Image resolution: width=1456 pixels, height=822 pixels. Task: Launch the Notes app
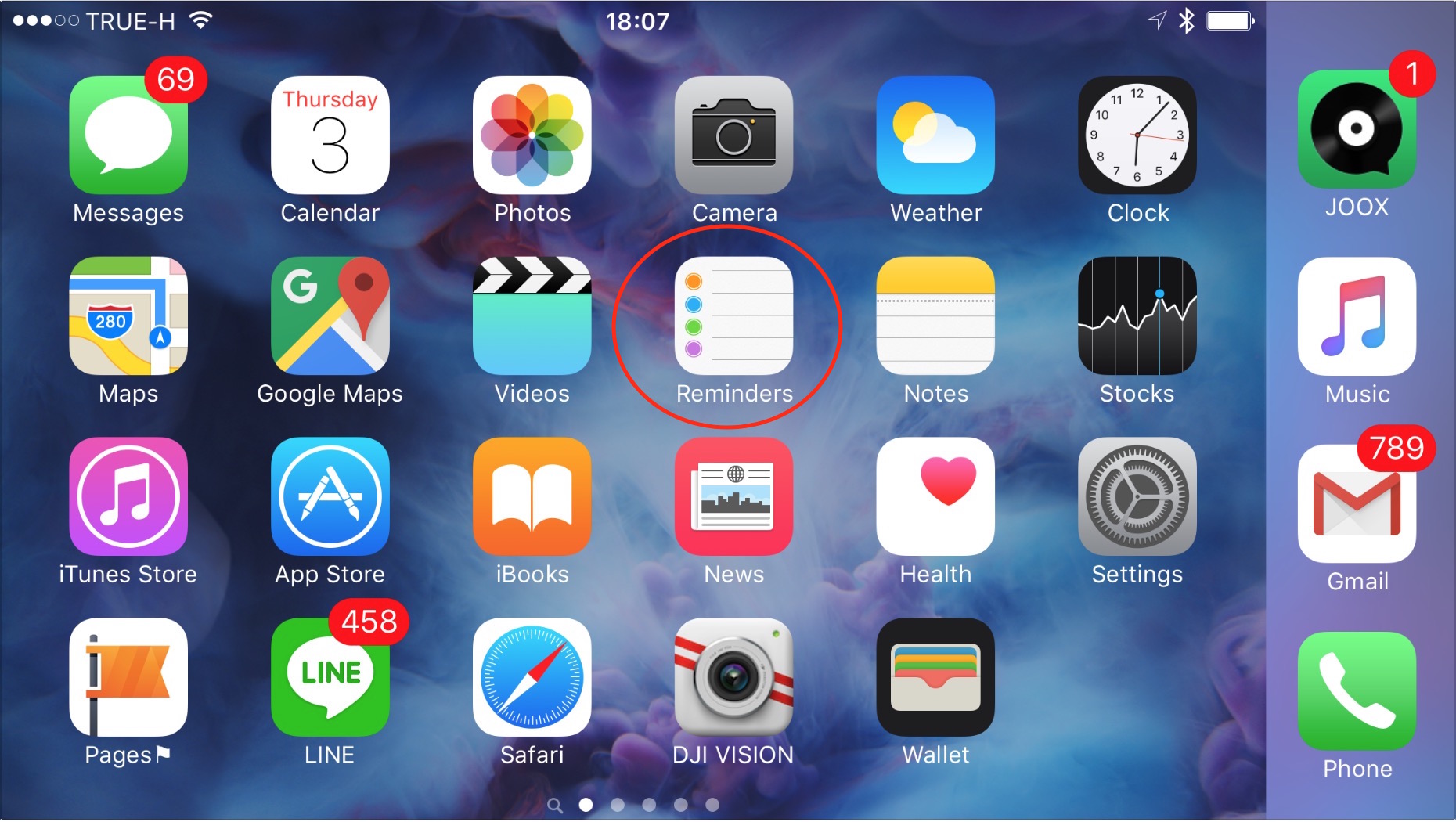pos(935,315)
